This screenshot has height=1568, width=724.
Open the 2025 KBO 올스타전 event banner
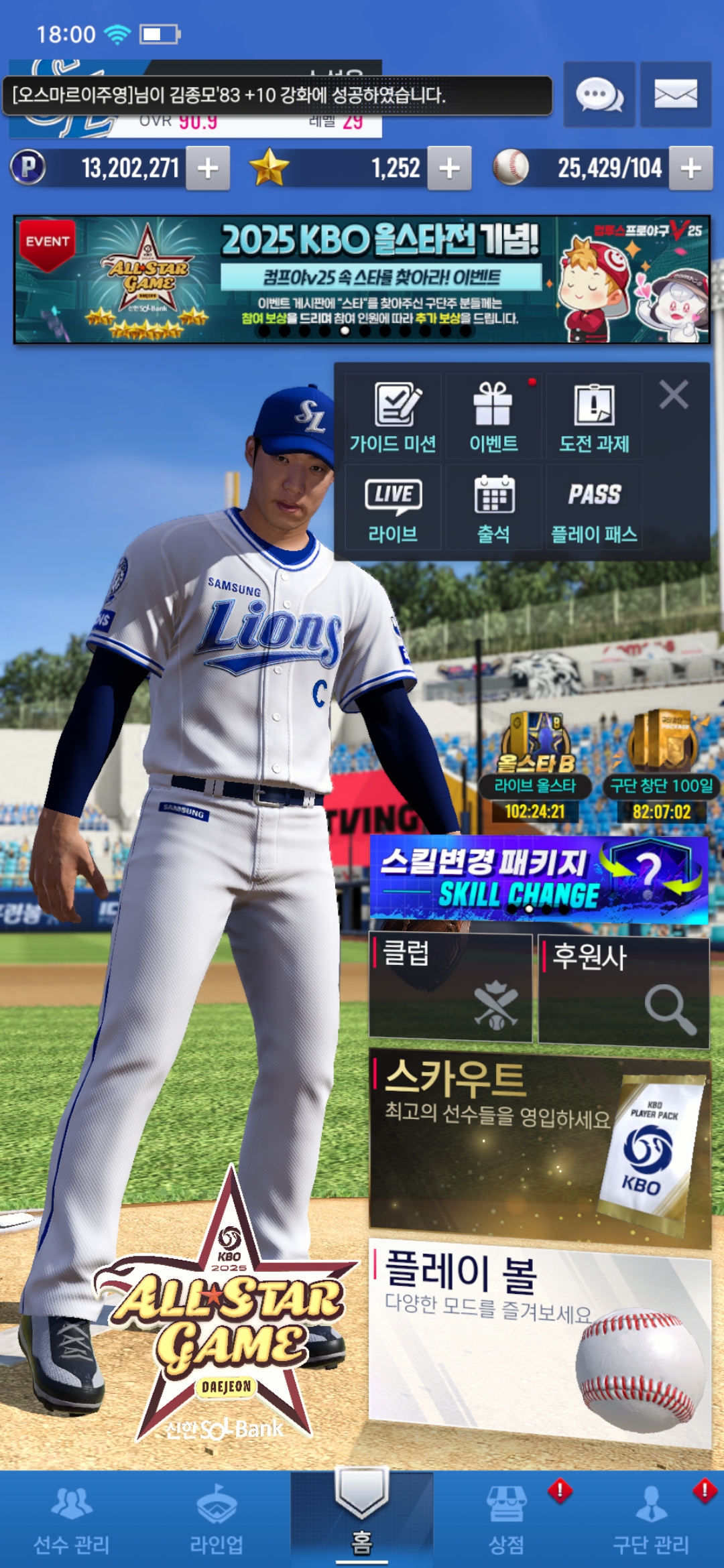(362, 279)
